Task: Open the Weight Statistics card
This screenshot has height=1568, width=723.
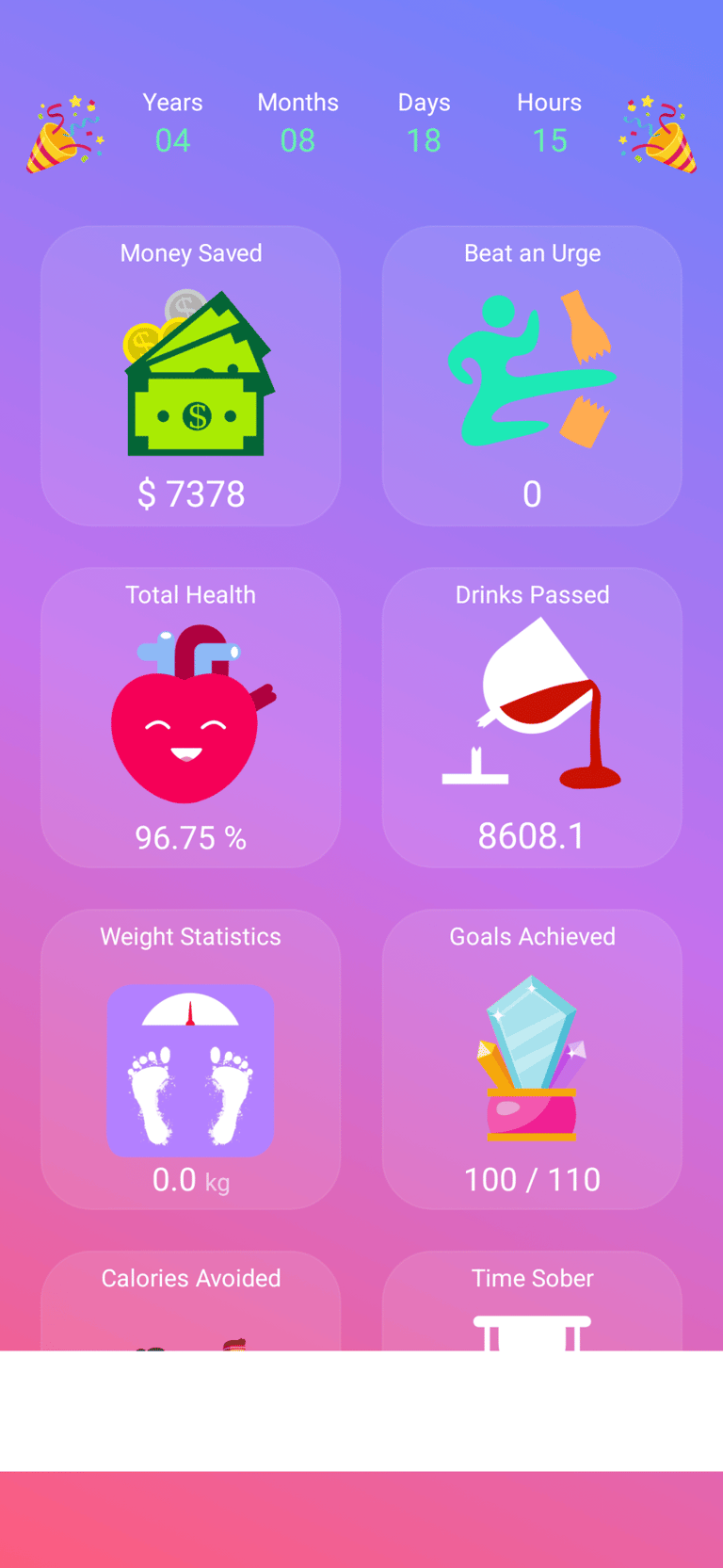Action: pos(191,1059)
